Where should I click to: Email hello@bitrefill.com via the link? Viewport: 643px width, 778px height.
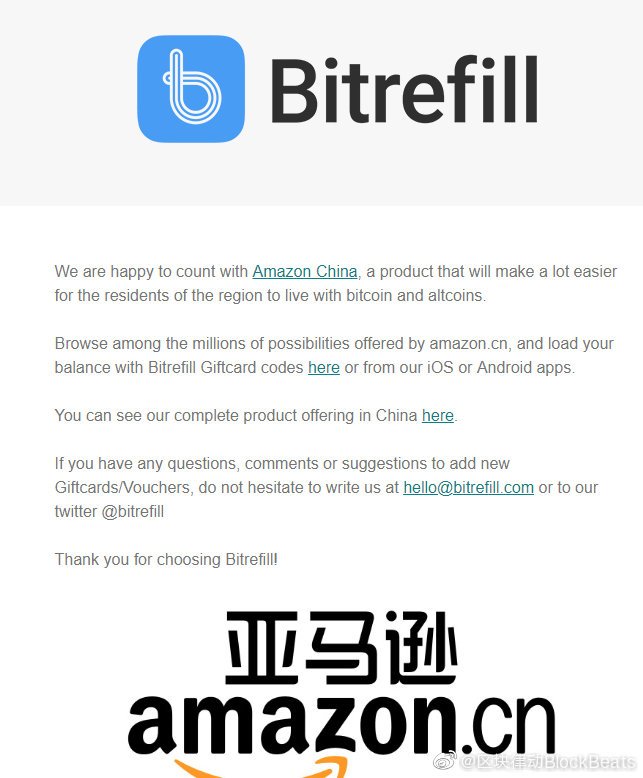[x=468, y=487]
